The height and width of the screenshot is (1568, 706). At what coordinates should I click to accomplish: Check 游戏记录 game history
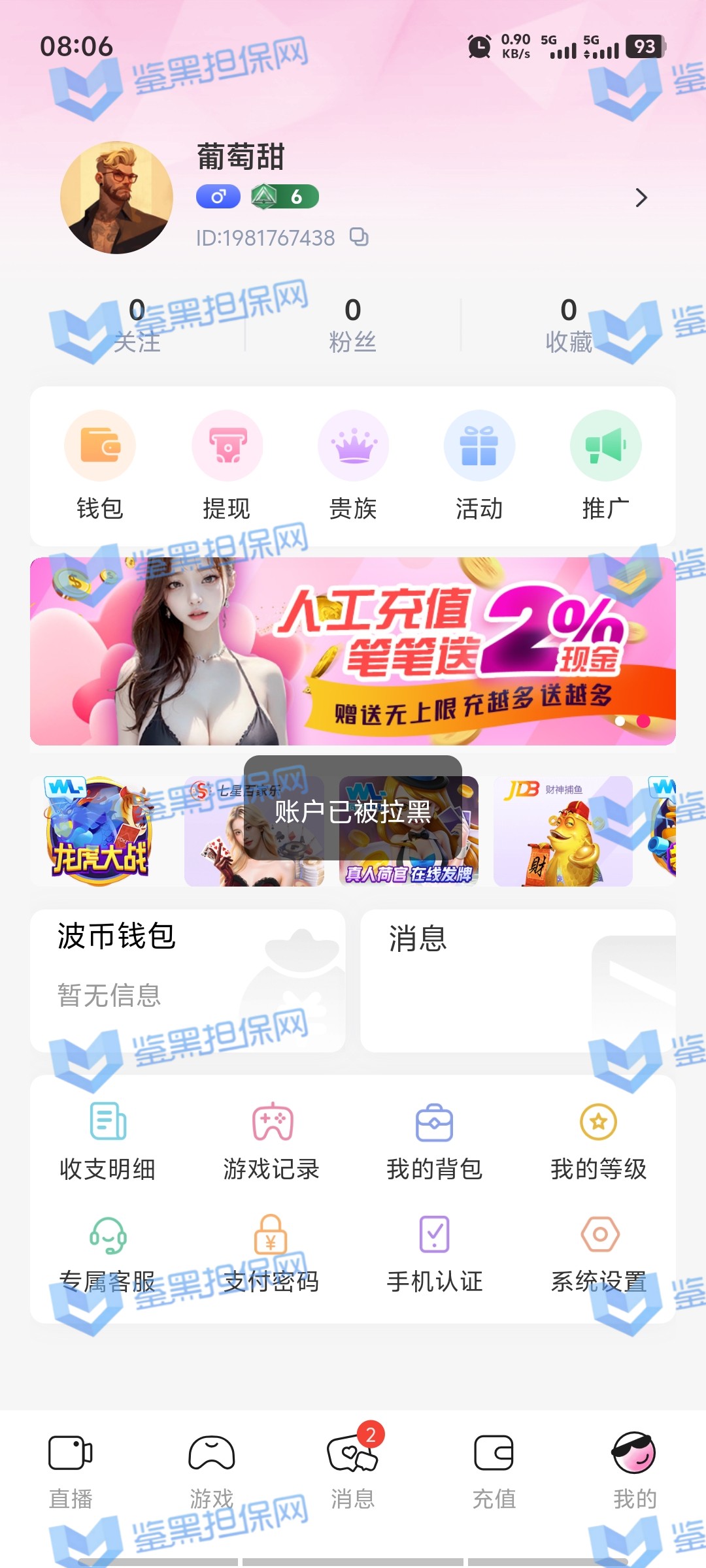pyautogui.click(x=271, y=1141)
